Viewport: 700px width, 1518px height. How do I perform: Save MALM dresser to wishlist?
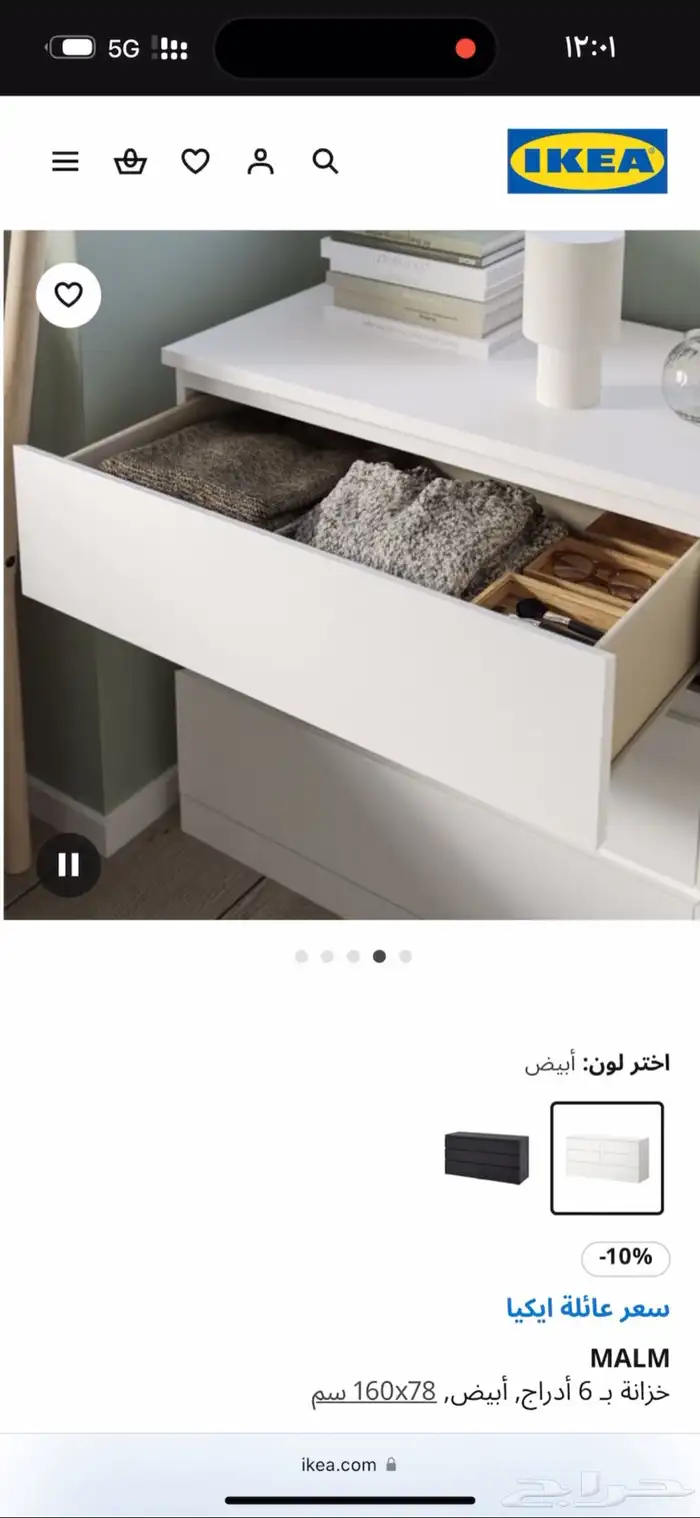pyautogui.click(x=68, y=295)
